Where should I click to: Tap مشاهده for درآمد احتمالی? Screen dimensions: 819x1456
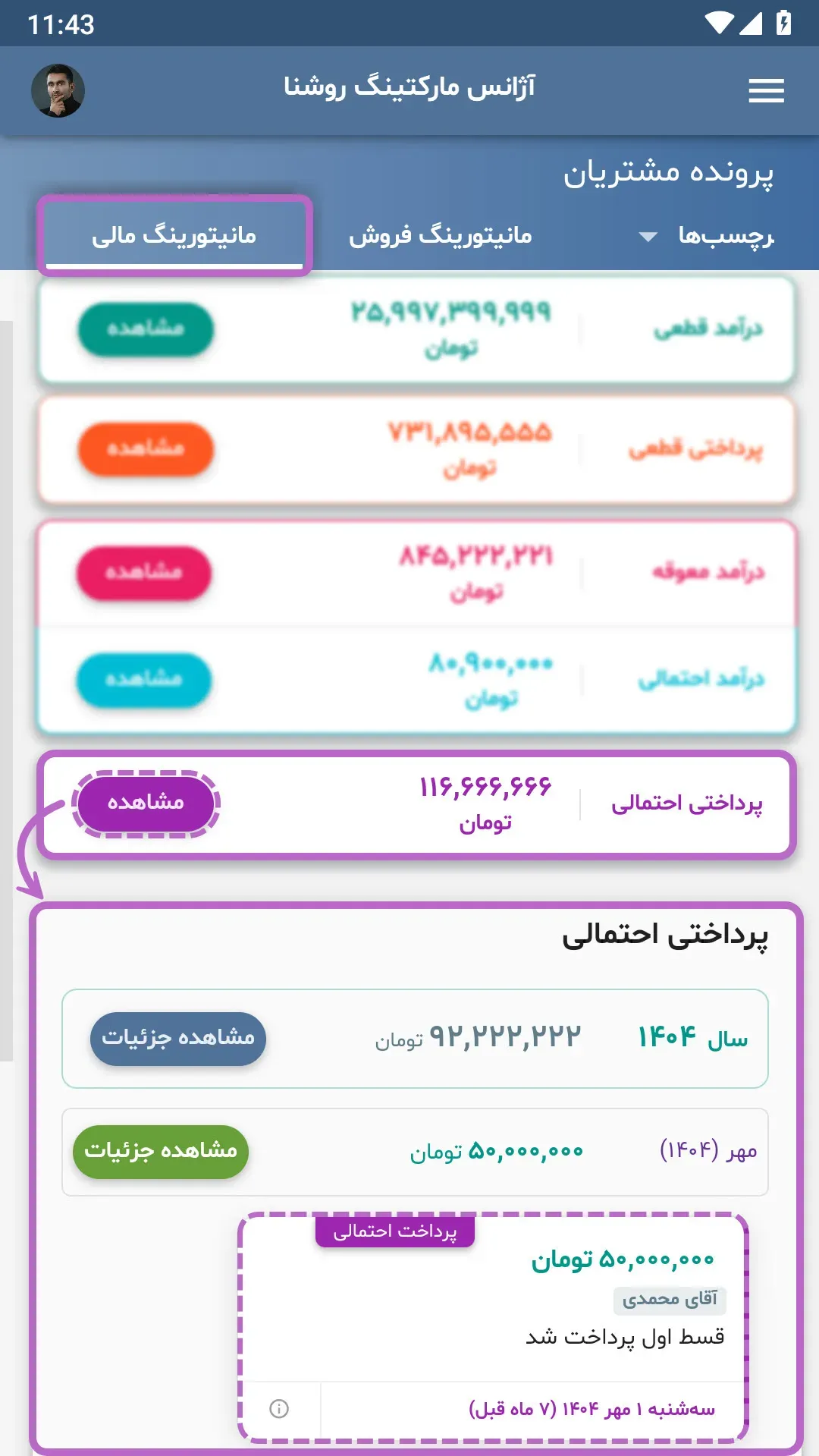(144, 680)
